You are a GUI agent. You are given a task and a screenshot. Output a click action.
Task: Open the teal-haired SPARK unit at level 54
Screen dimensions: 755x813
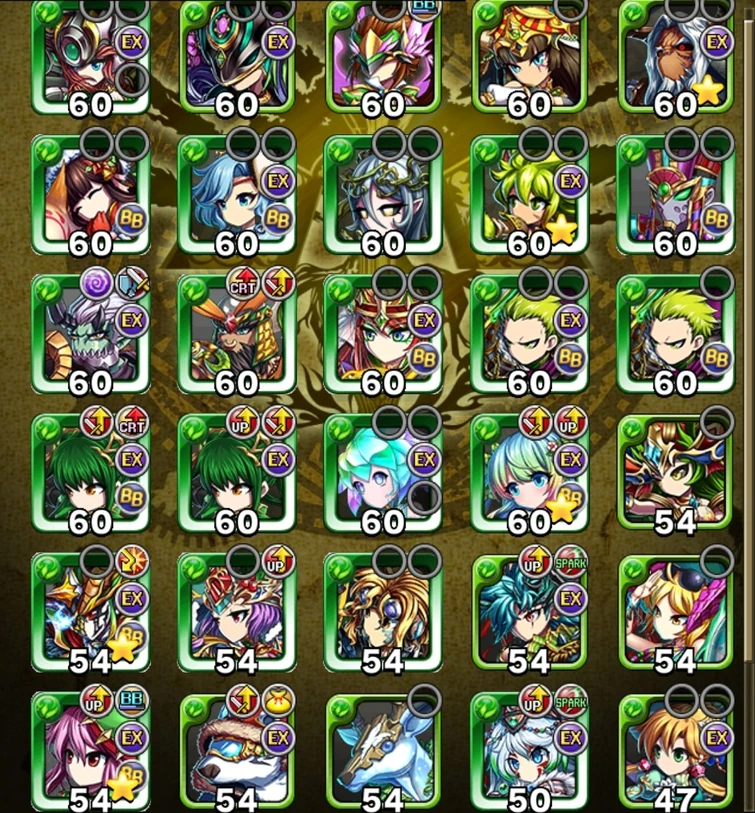point(528,611)
